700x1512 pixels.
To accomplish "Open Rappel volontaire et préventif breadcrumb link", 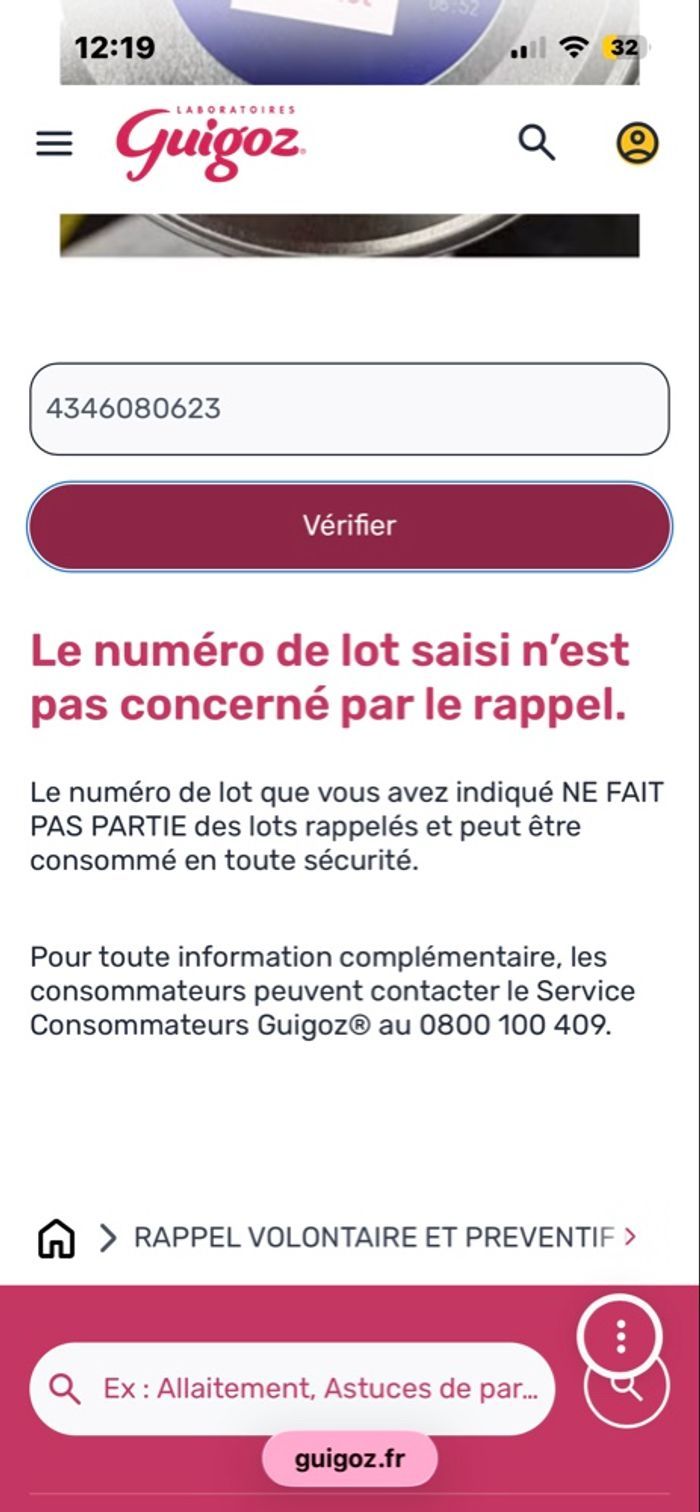I will (373, 1238).
